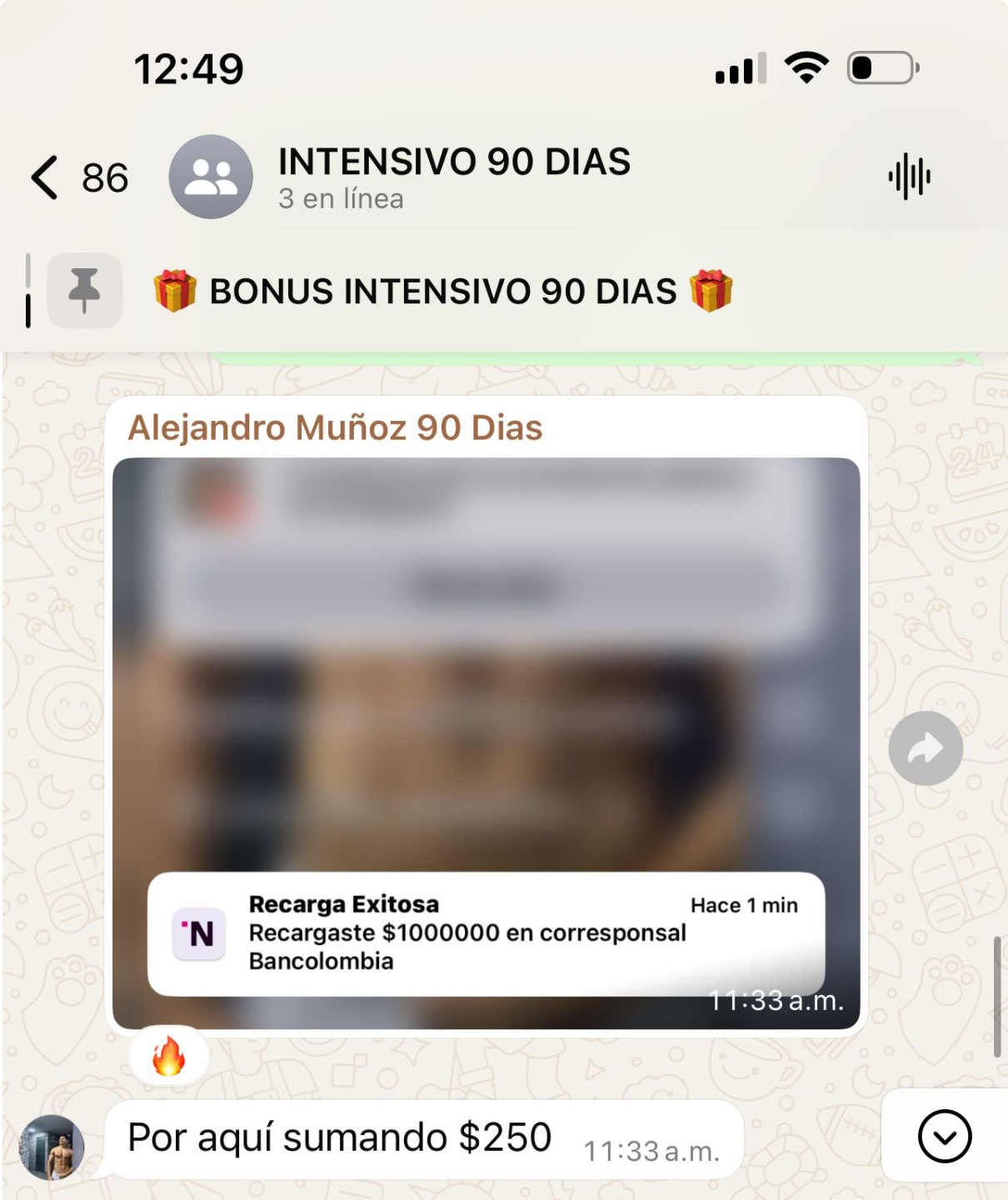Forward the image with the arrow button
Screen dimensions: 1008x1200
926,748
